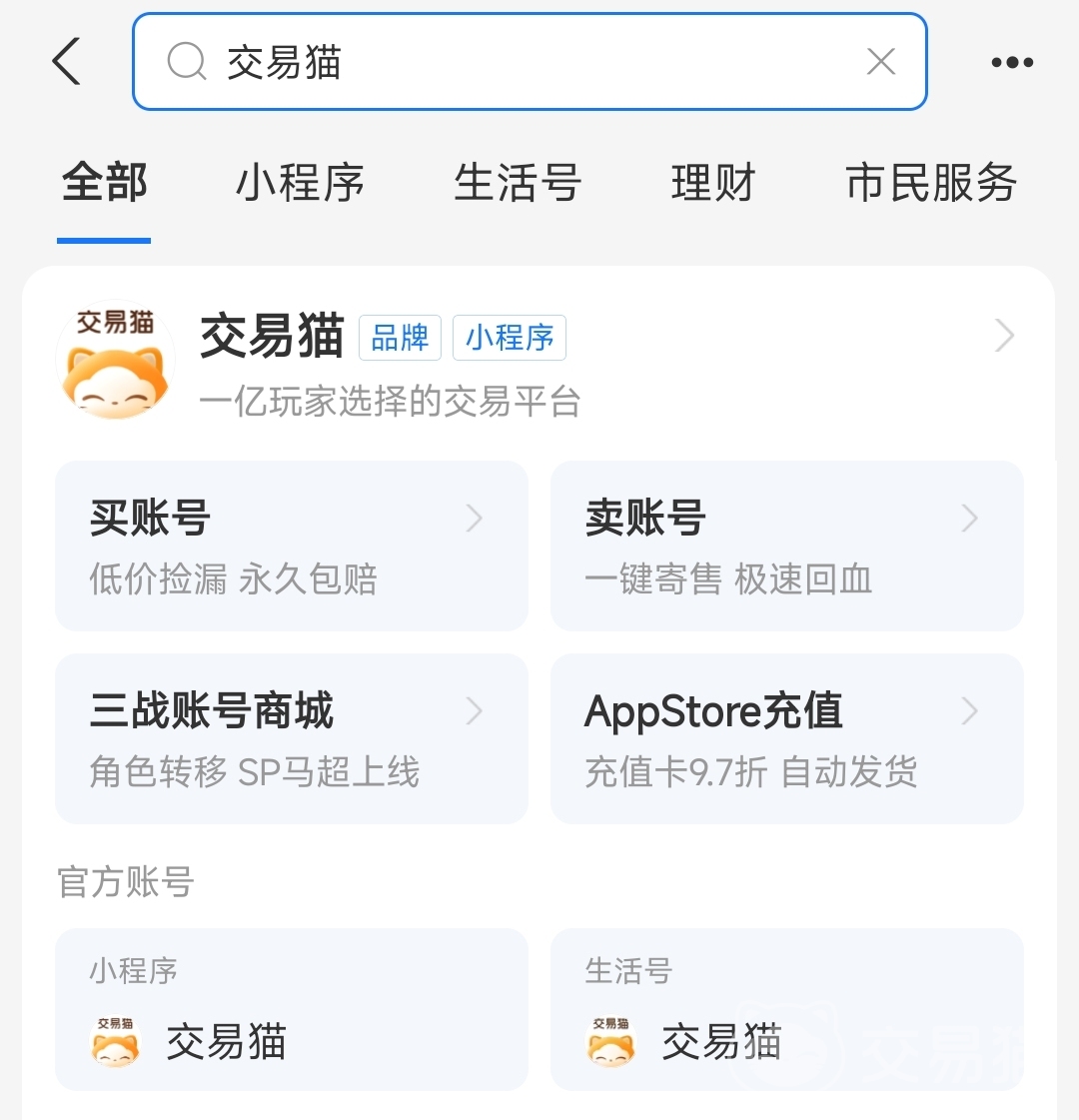Open the 买账号 card
This screenshot has width=1079, height=1120.
point(291,546)
